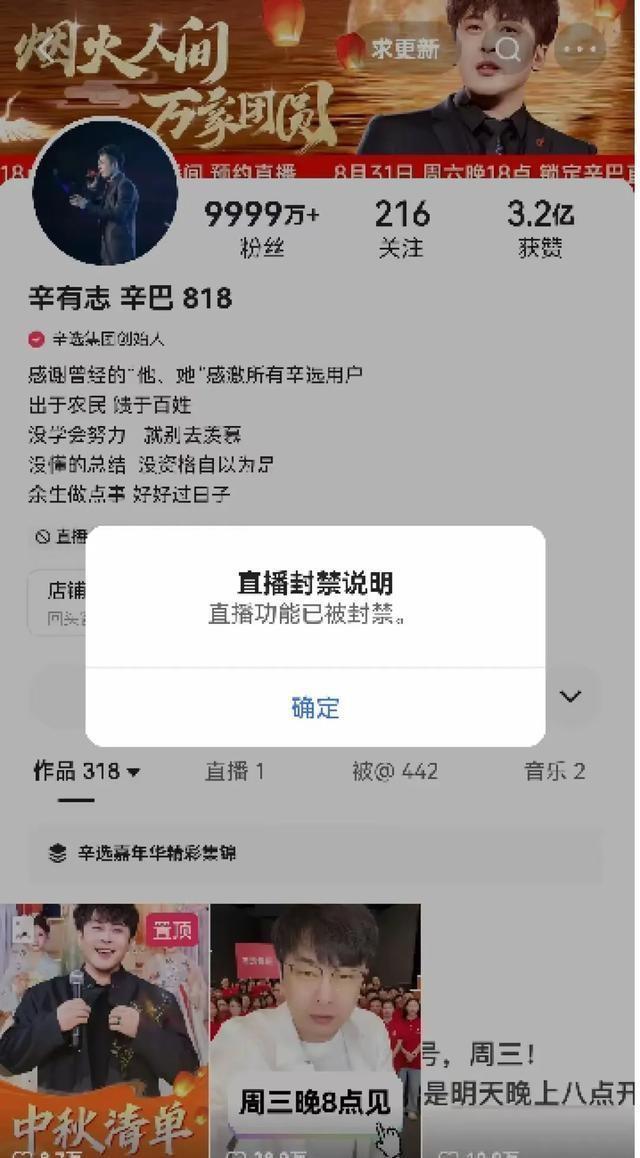This screenshot has height=1158, width=640.
Task: Open the 周三晚8点见 video
Action: [315, 1030]
